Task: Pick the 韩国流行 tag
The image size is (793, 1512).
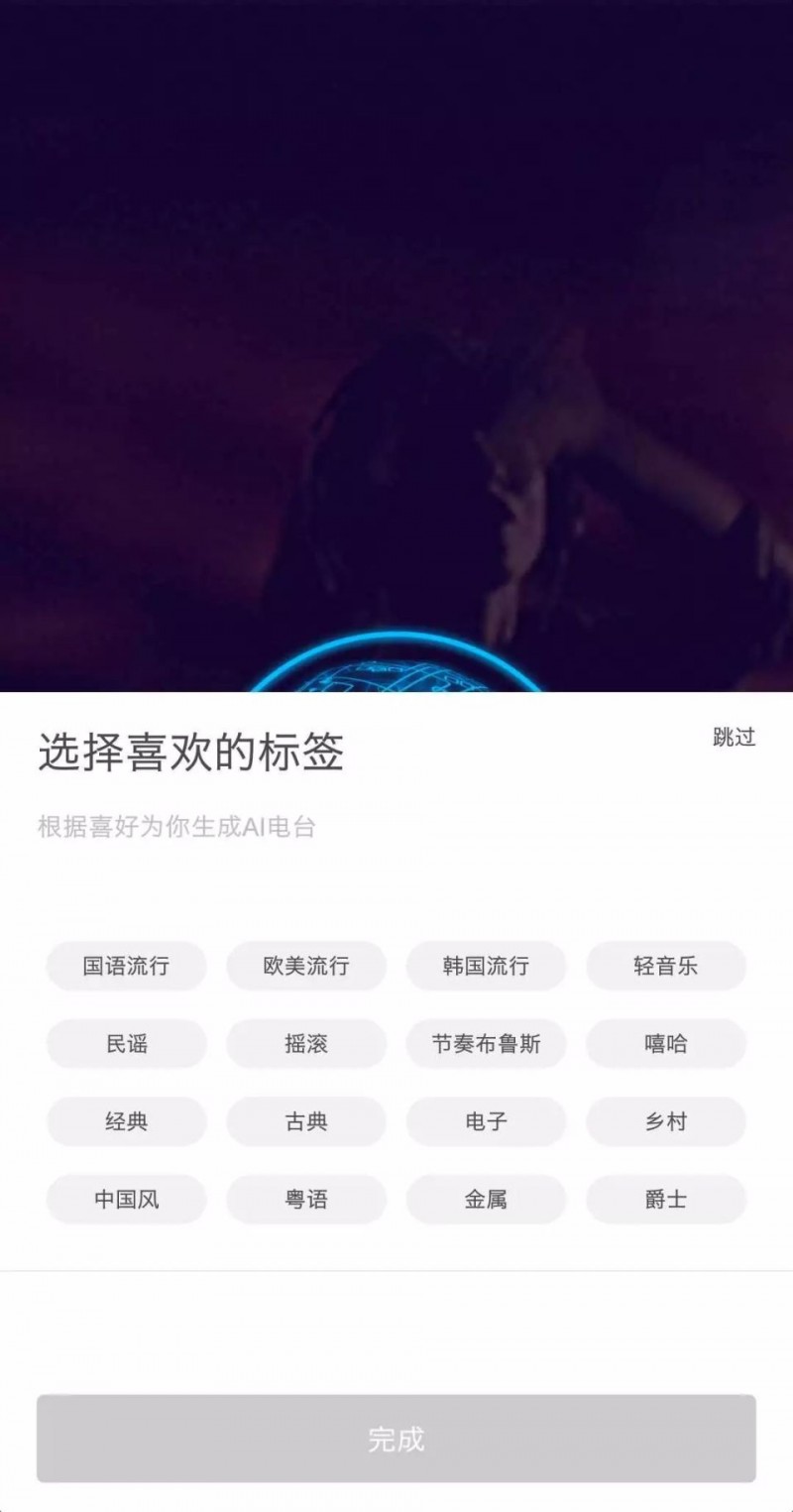Action: coord(486,966)
